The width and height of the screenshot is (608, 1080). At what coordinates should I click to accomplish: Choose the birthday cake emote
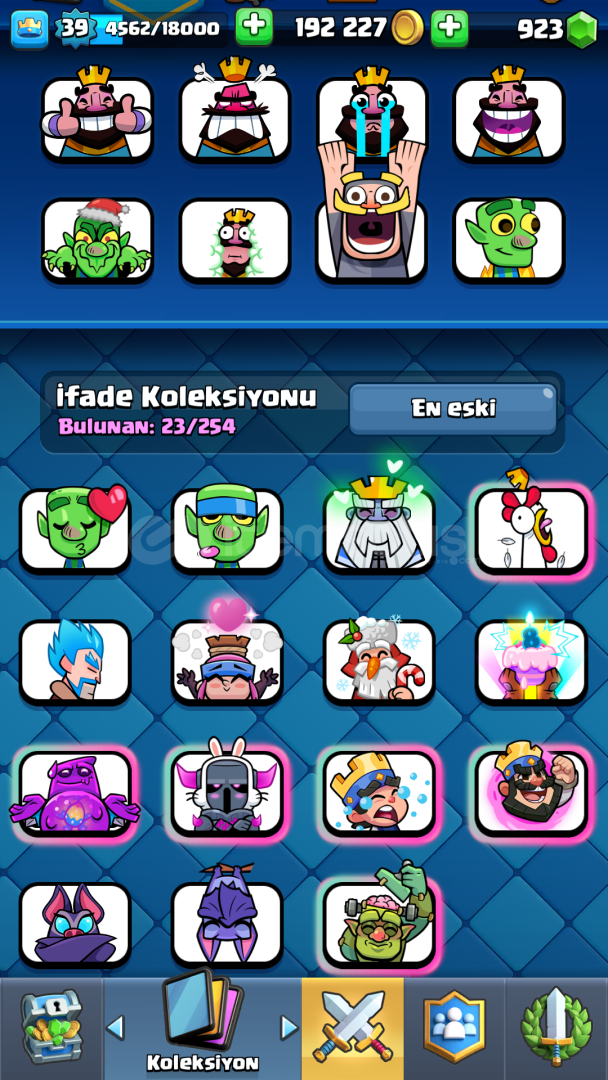coord(531,661)
